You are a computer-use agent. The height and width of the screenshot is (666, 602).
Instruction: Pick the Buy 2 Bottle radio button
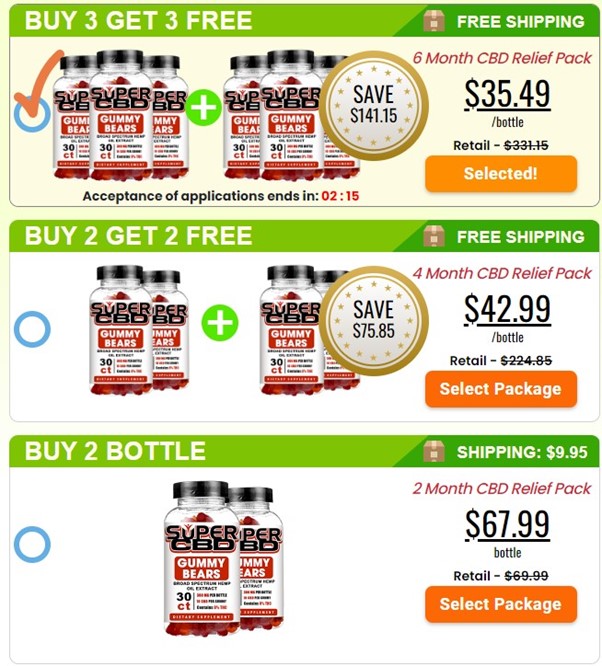point(32,544)
